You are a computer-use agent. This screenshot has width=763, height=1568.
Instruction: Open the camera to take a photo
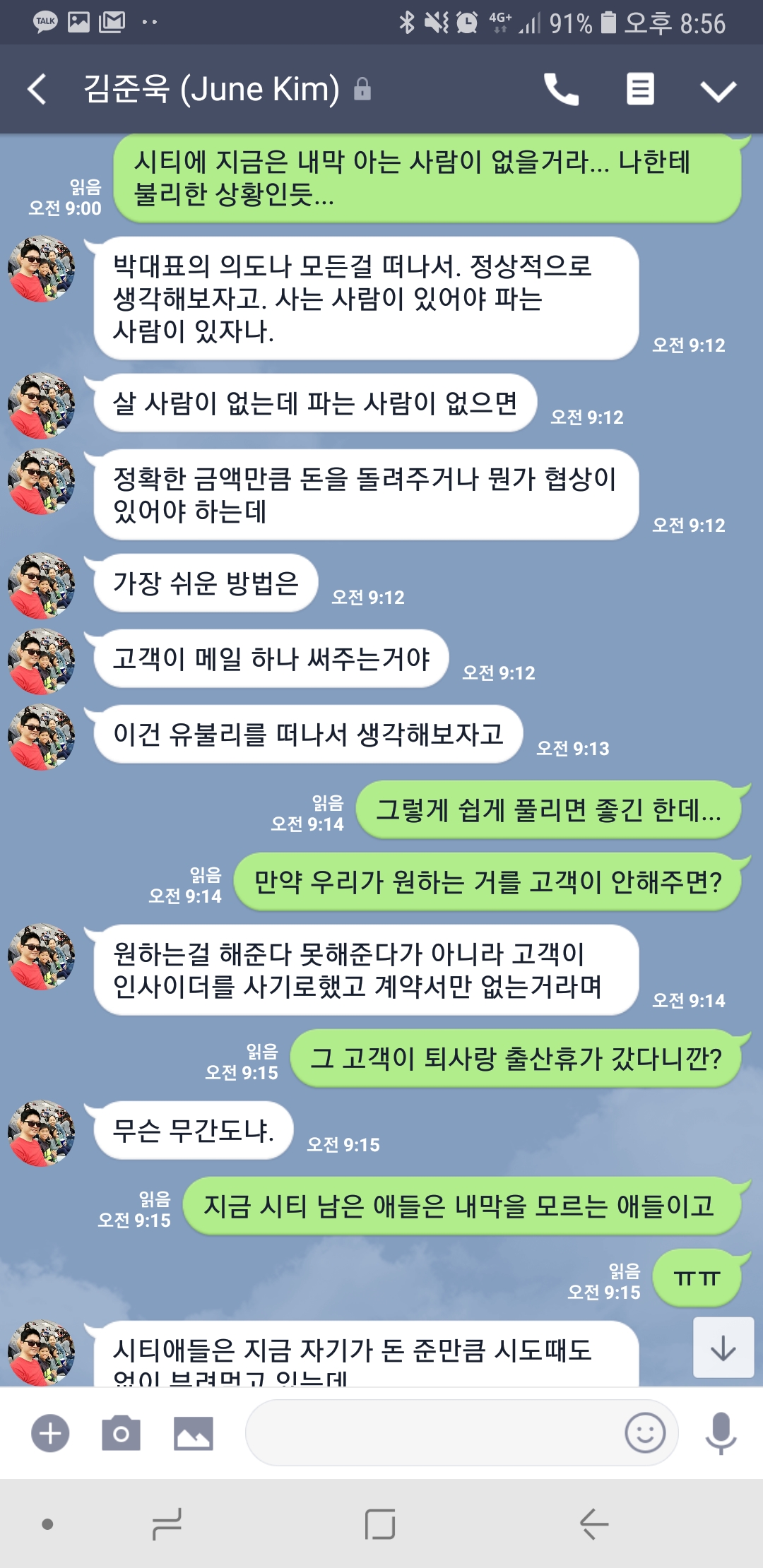tap(121, 1433)
